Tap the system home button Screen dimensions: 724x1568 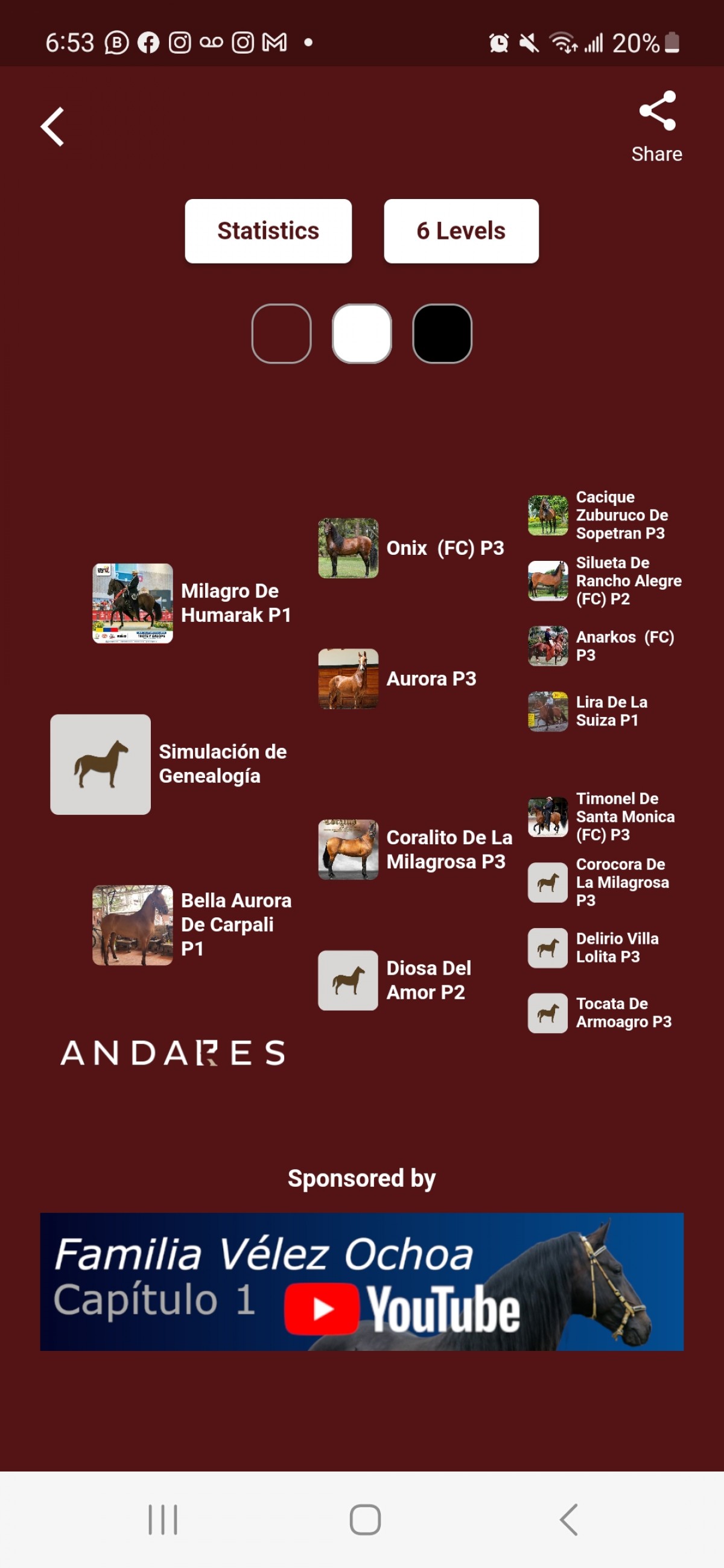[x=366, y=1519]
